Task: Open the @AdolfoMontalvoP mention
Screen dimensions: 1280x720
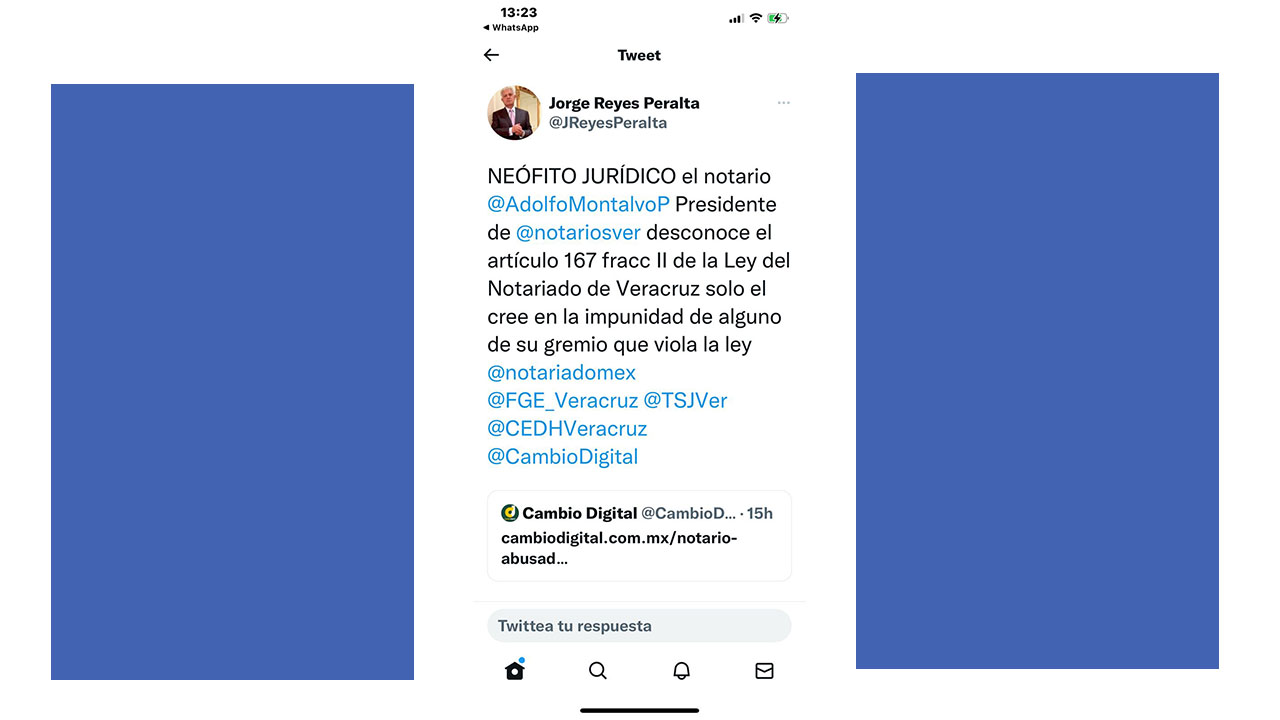Action: pyautogui.click(x=578, y=204)
